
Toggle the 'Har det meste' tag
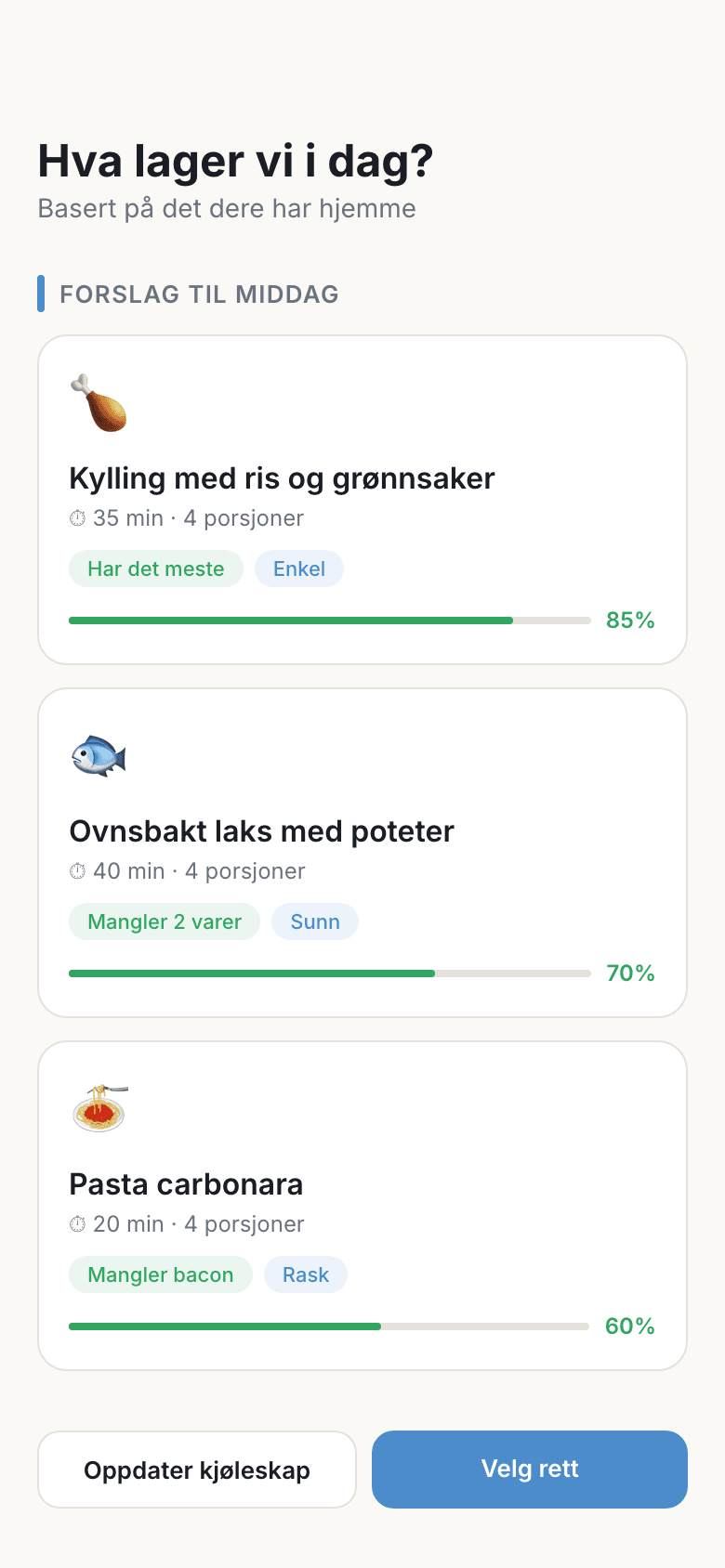[155, 568]
